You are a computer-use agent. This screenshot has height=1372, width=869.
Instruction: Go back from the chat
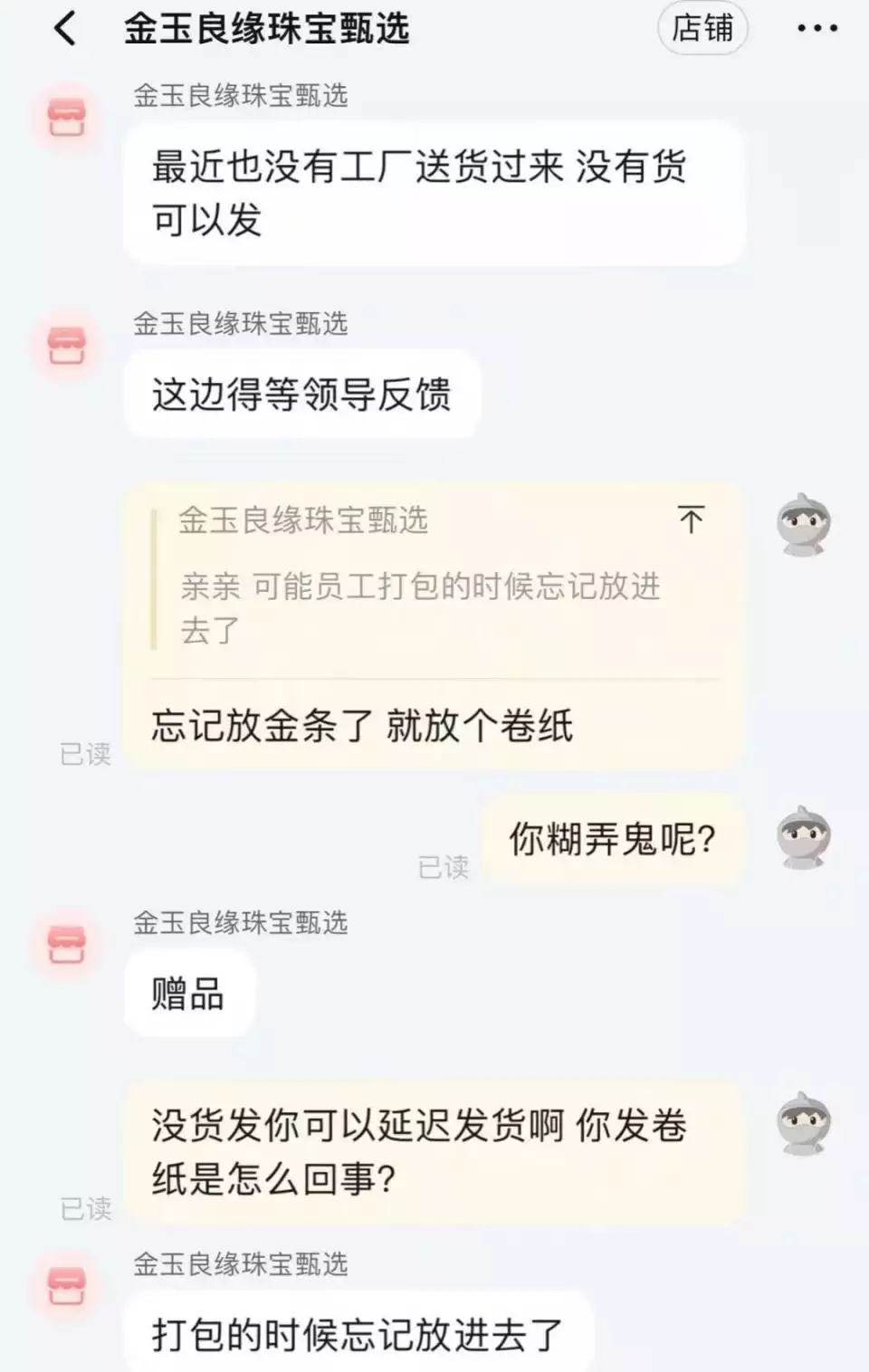point(65,29)
